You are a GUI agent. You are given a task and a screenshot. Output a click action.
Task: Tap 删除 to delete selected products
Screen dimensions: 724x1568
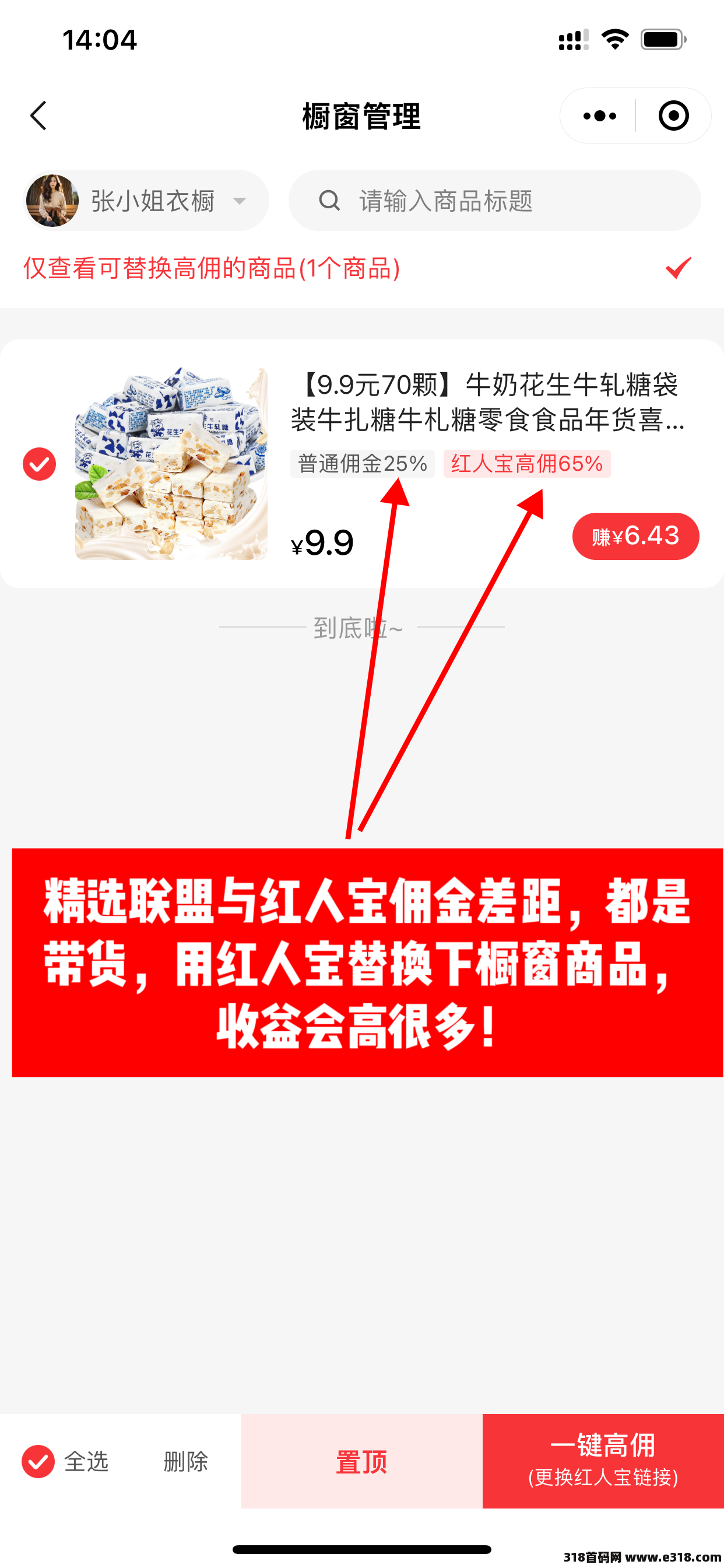[x=185, y=1461]
